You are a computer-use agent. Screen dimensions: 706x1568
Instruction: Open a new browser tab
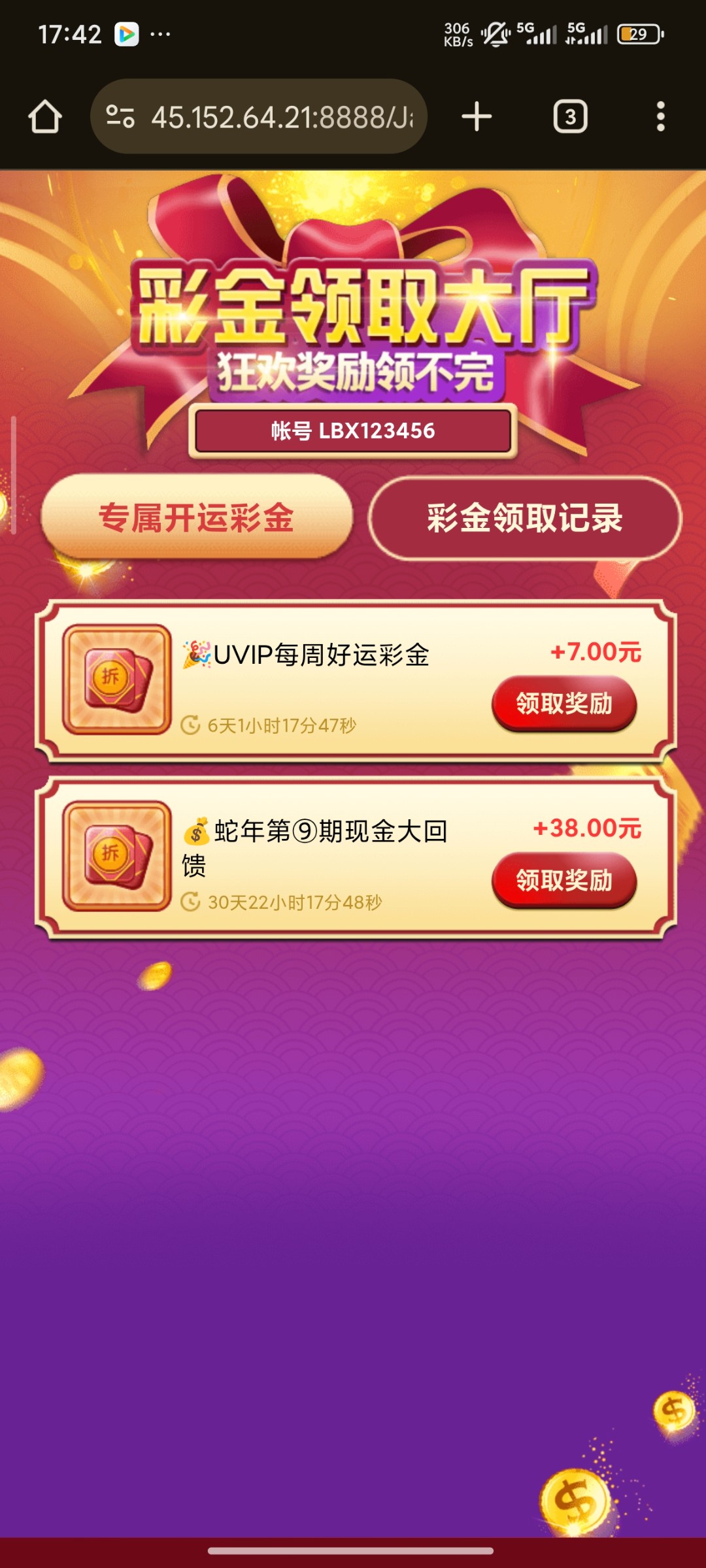click(477, 117)
